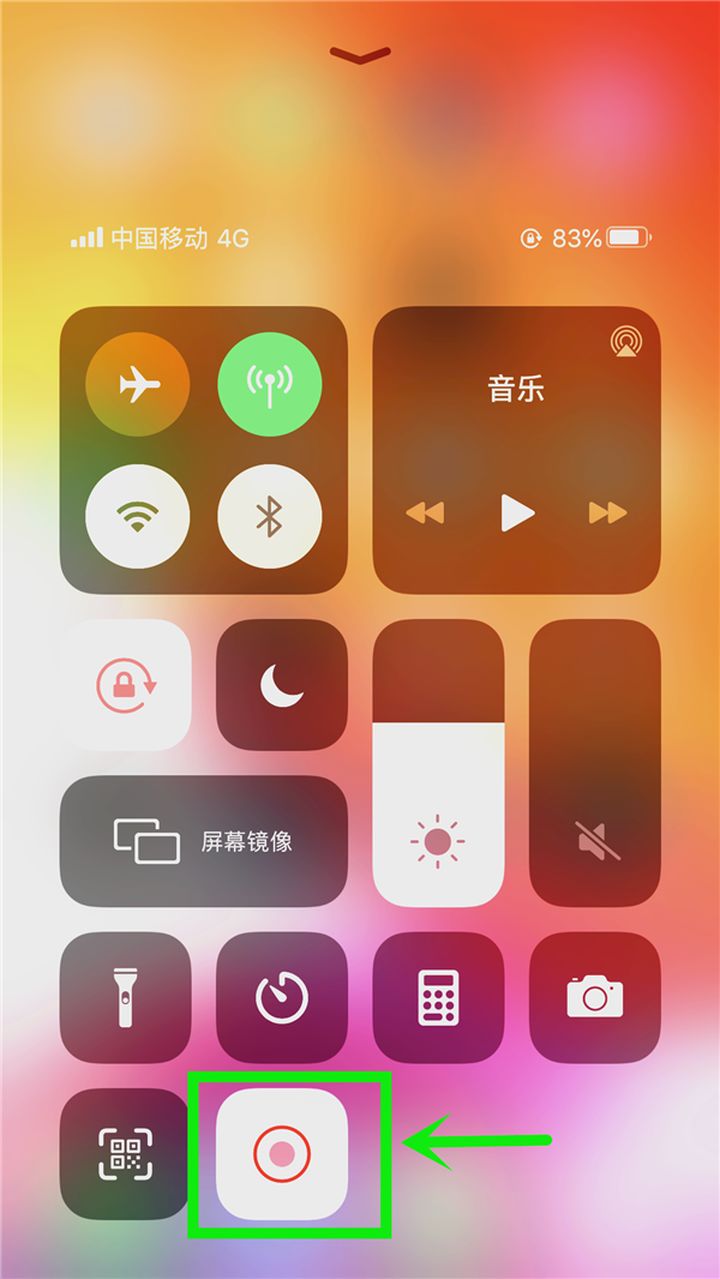The image size is (720, 1279).
Task: Start screen recording
Action: coord(282,1153)
